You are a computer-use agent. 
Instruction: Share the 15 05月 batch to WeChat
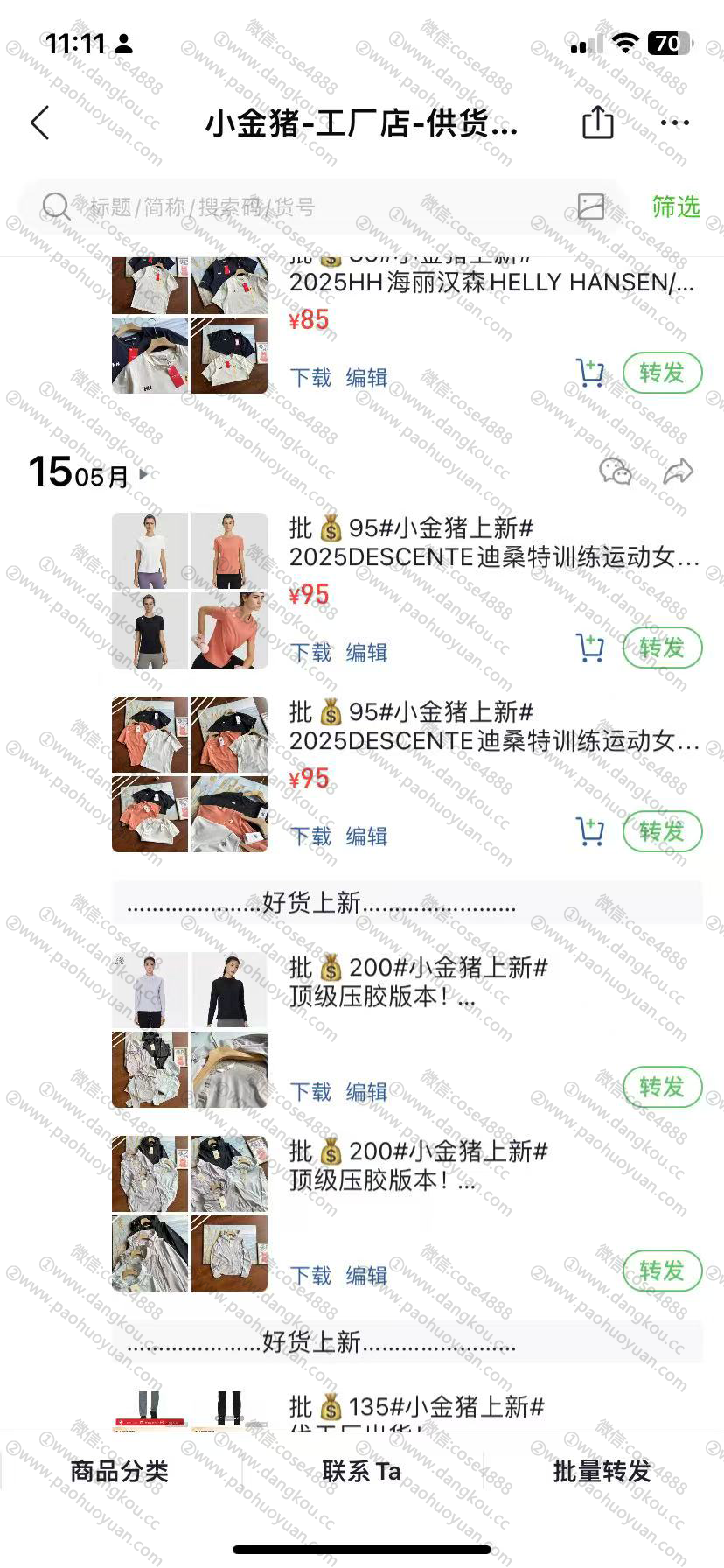click(x=615, y=472)
